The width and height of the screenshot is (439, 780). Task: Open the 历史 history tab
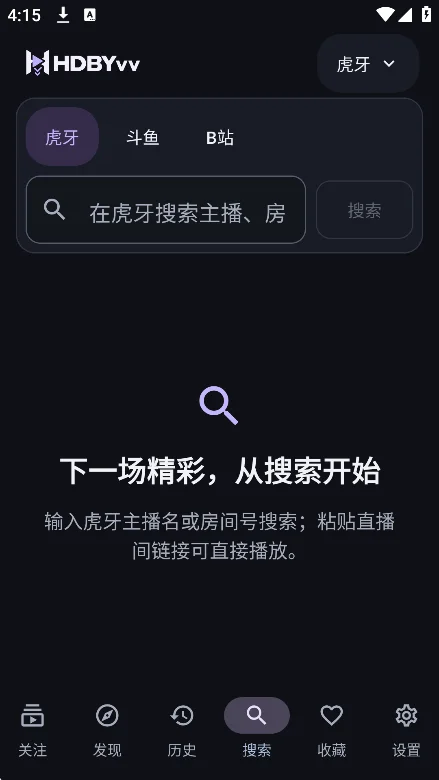point(182,730)
